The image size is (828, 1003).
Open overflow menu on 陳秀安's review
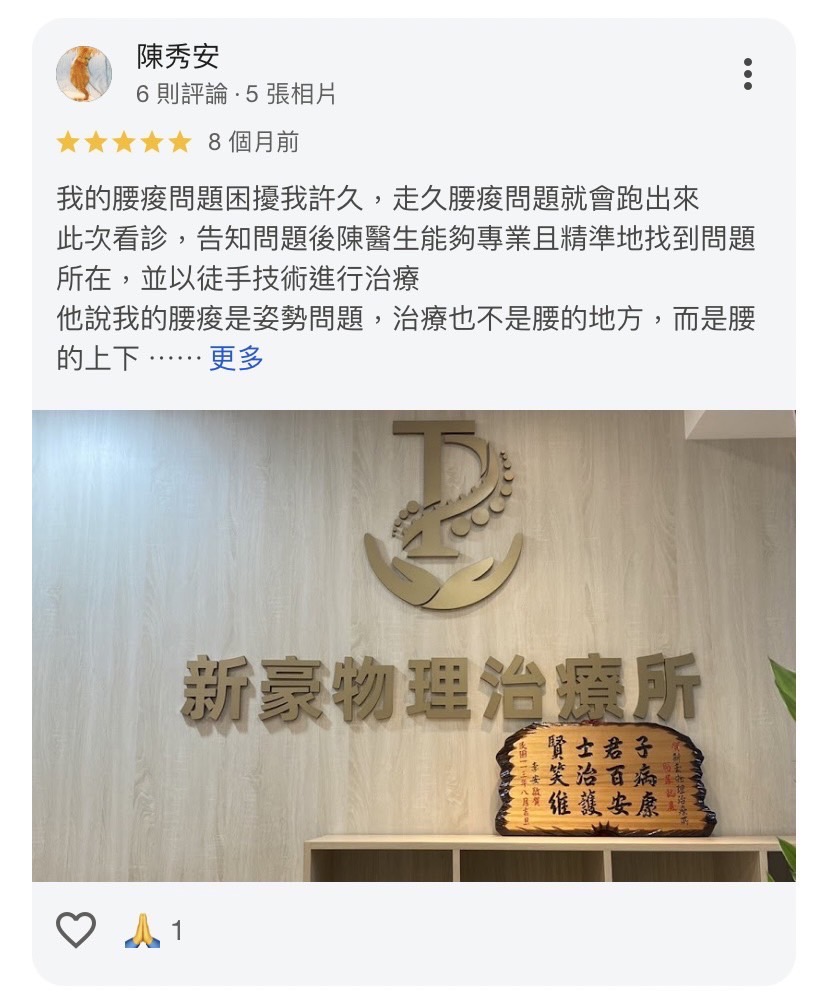747,74
